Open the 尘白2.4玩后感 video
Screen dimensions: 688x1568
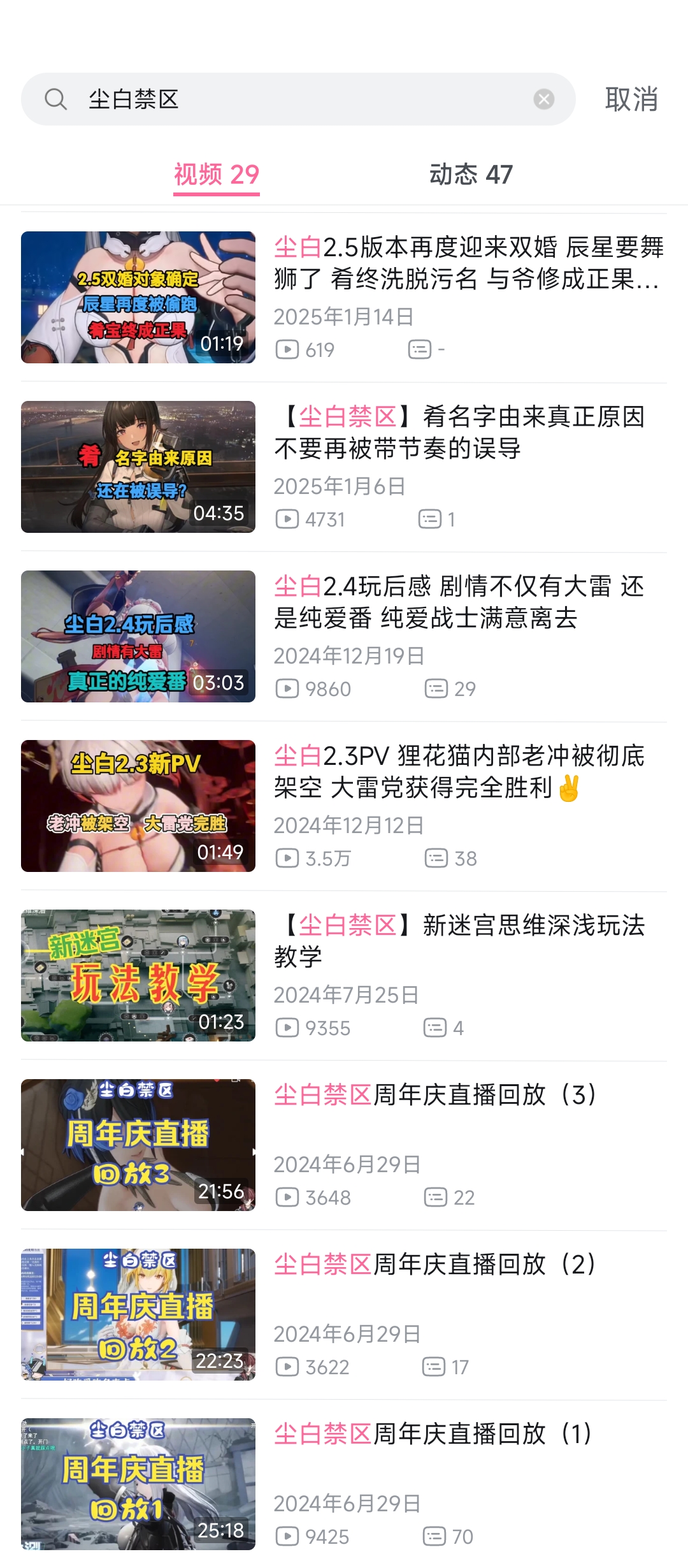tap(344, 636)
